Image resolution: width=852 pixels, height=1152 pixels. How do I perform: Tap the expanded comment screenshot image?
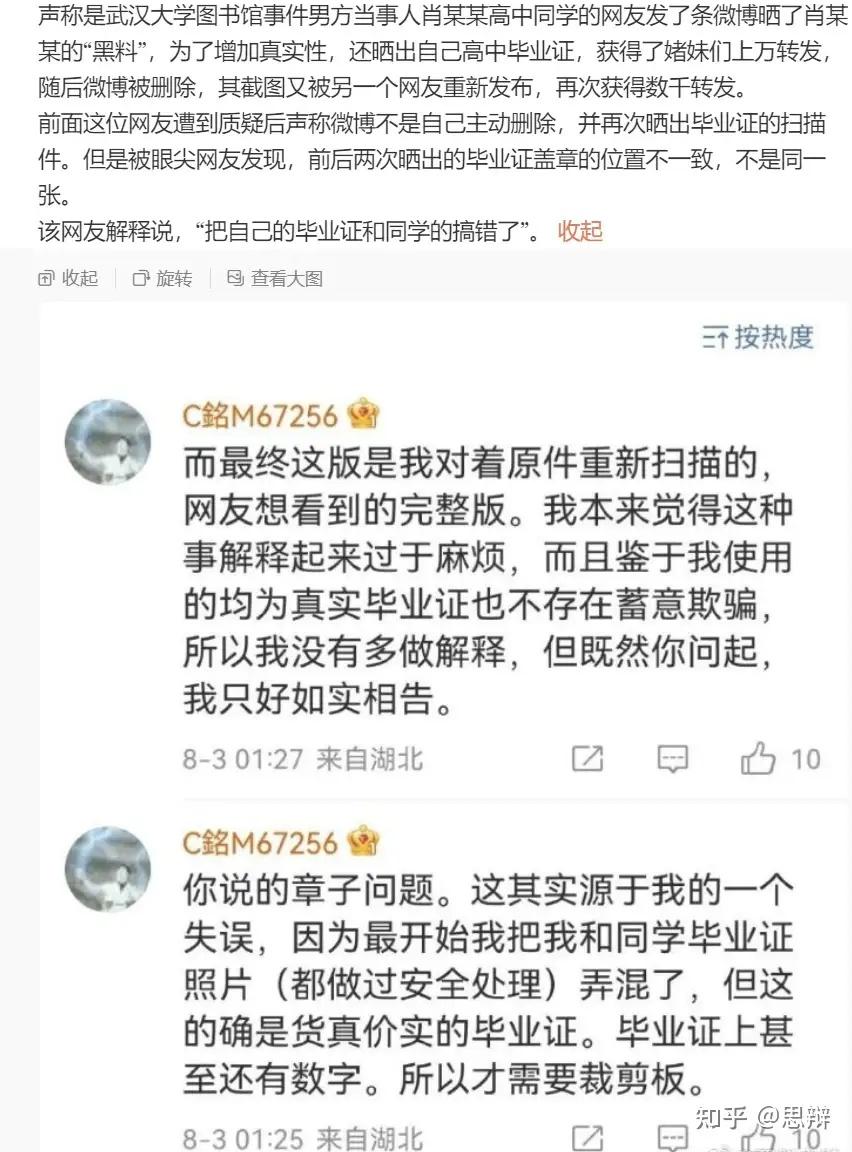[444, 720]
